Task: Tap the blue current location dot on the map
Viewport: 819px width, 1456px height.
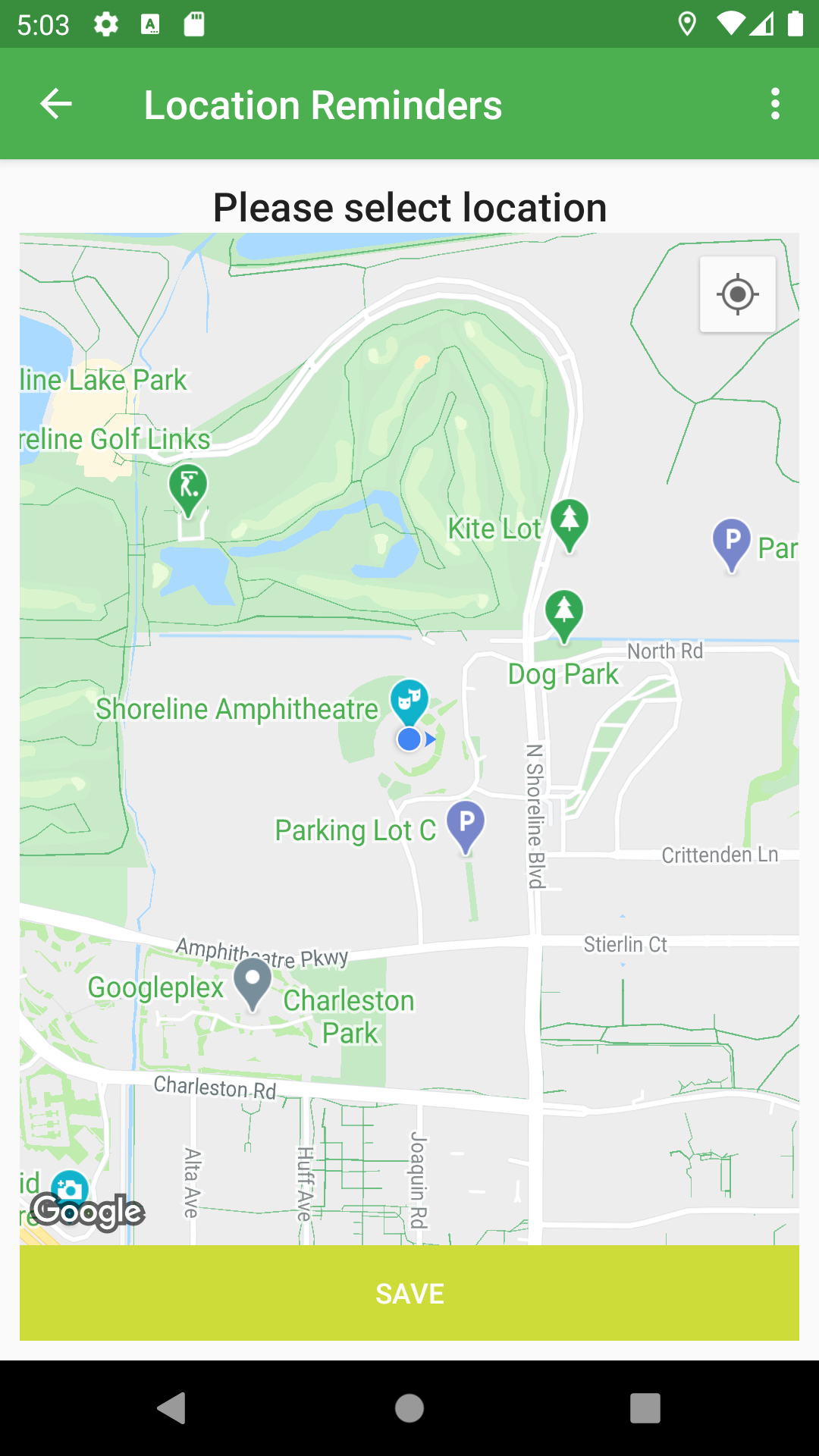Action: coord(408,738)
